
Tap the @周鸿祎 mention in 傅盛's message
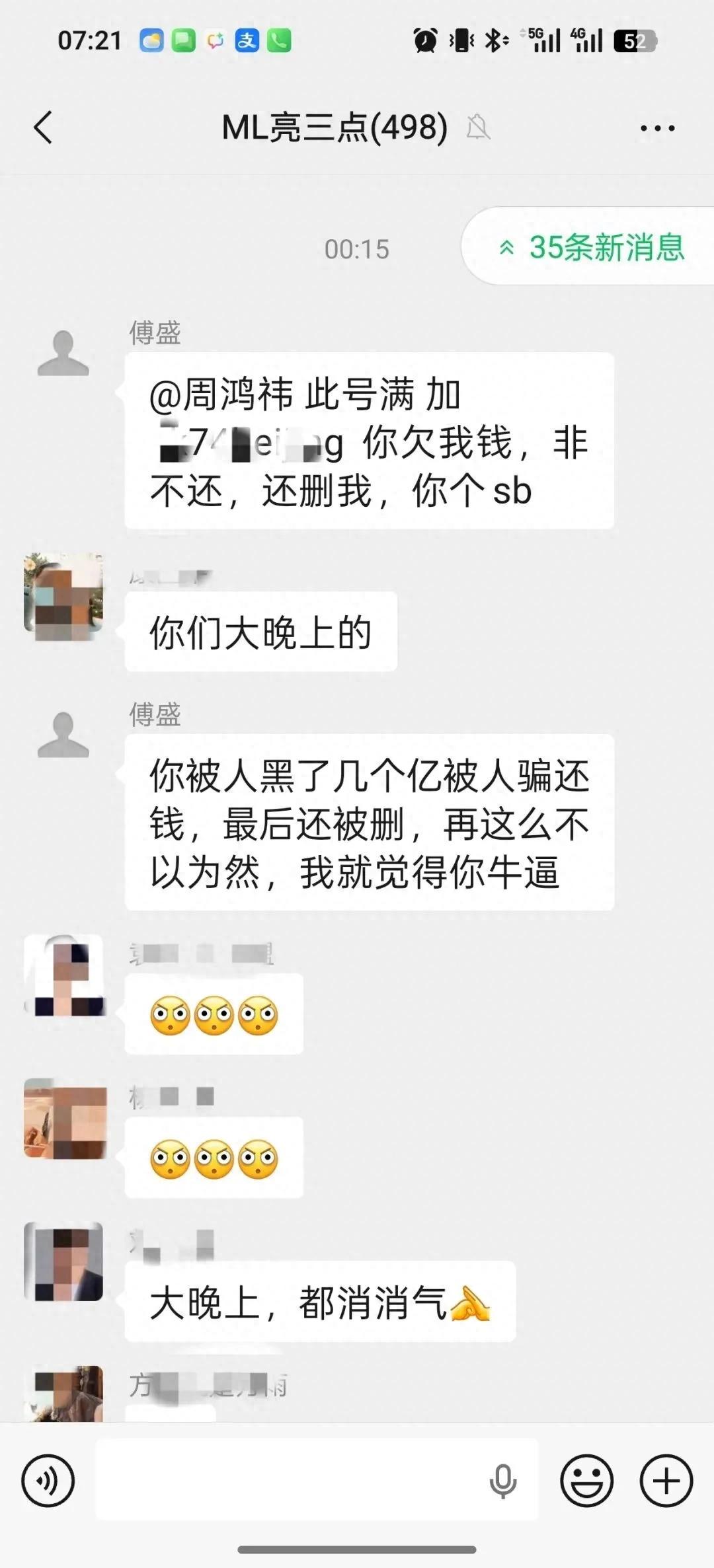point(218,393)
